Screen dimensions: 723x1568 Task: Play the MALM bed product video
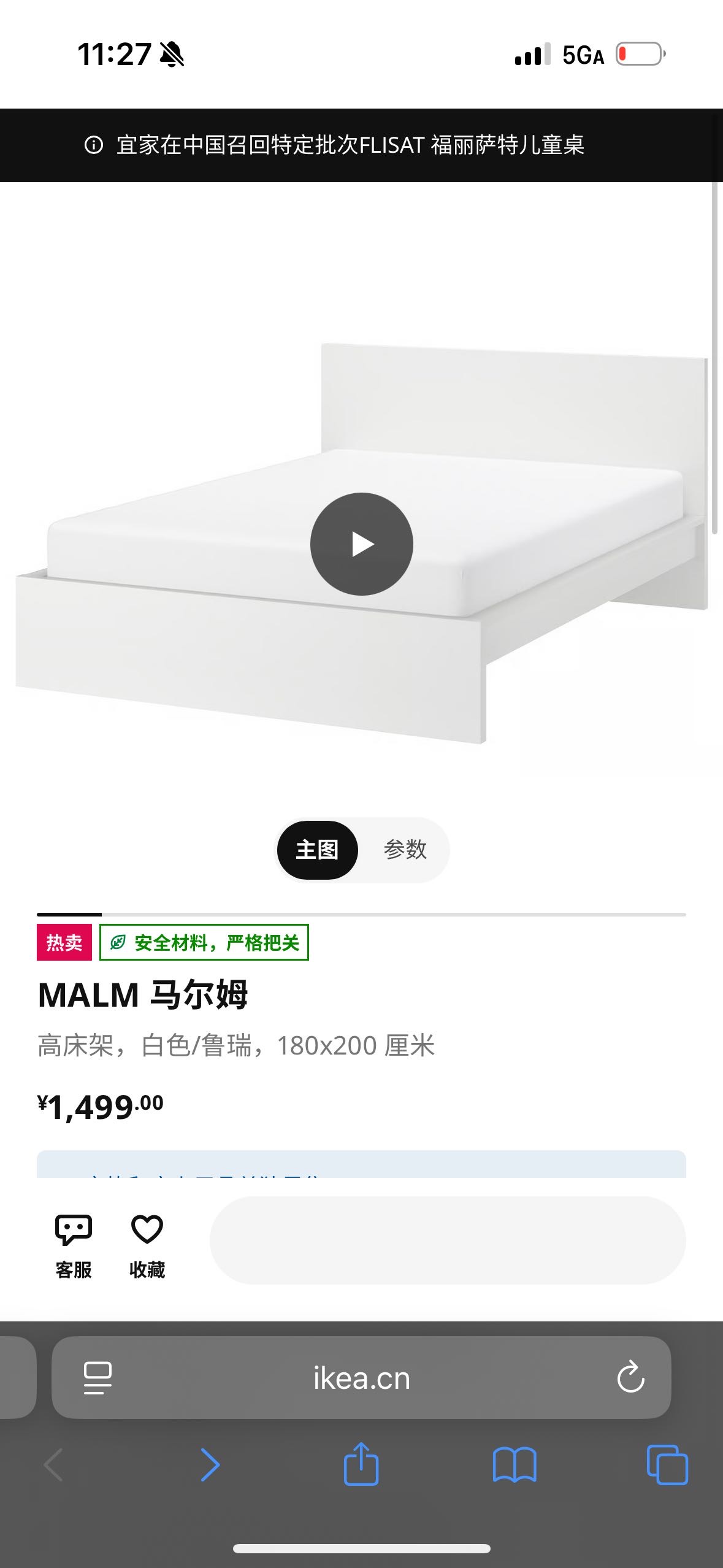pos(361,544)
